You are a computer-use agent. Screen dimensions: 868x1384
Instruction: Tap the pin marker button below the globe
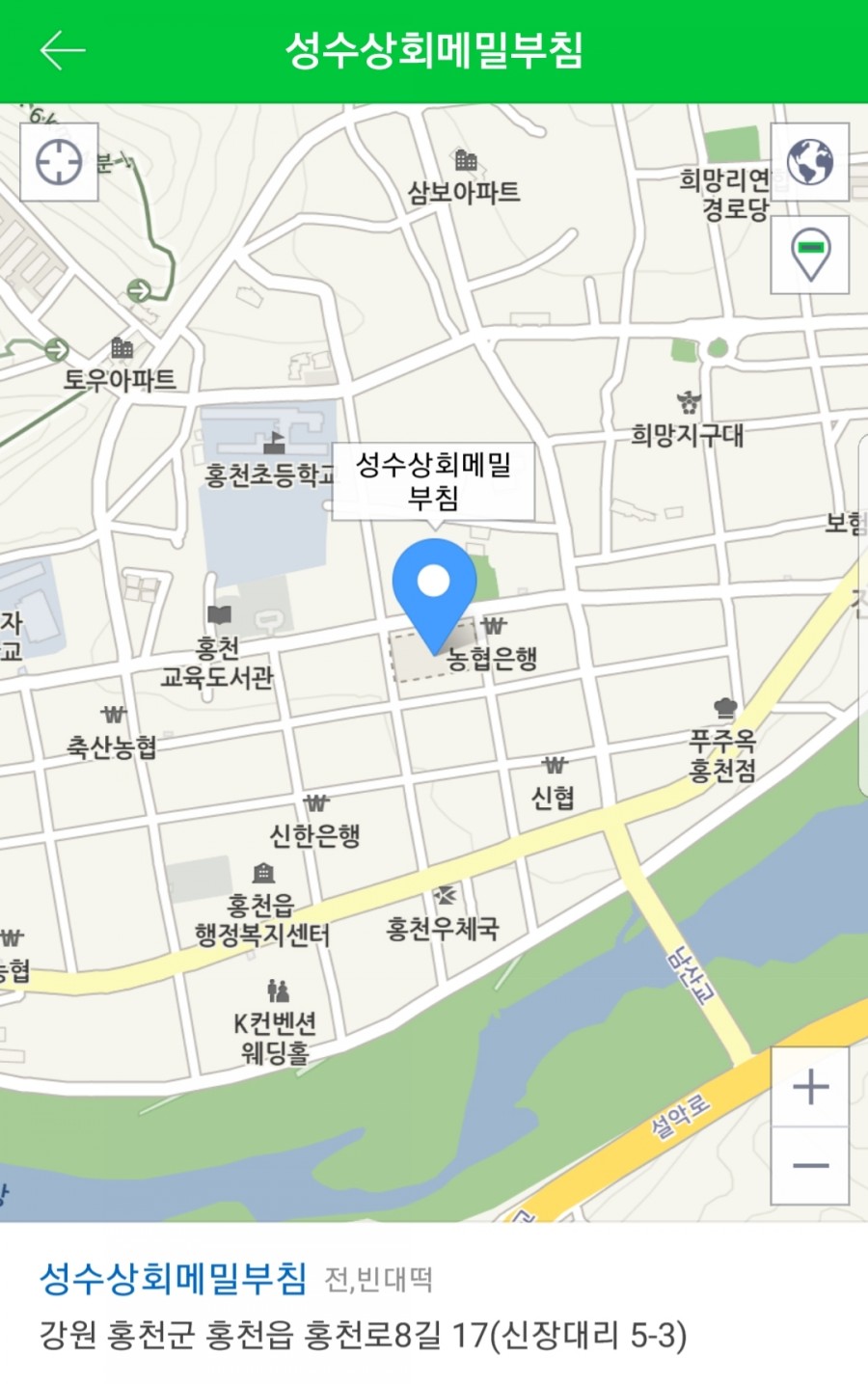[x=810, y=255]
